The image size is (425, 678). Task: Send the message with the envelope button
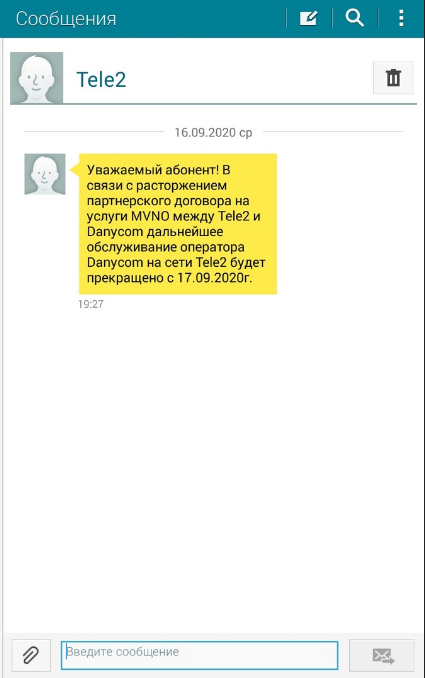click(382, 656)
